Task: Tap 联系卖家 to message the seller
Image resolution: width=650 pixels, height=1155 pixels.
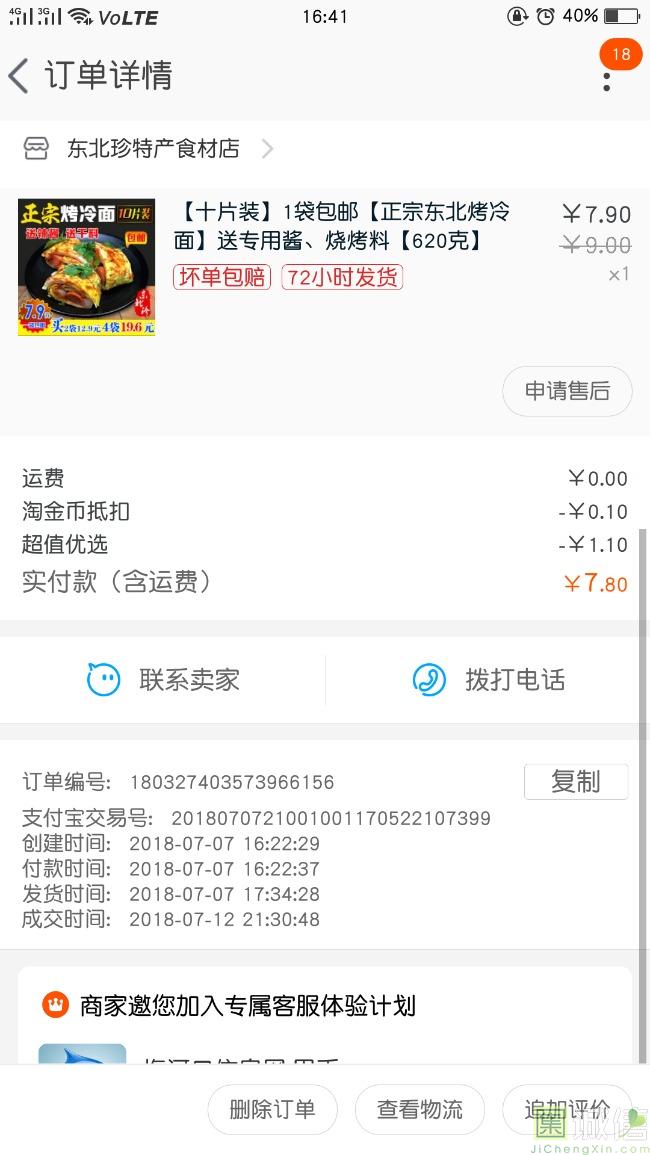Action: 163,680
